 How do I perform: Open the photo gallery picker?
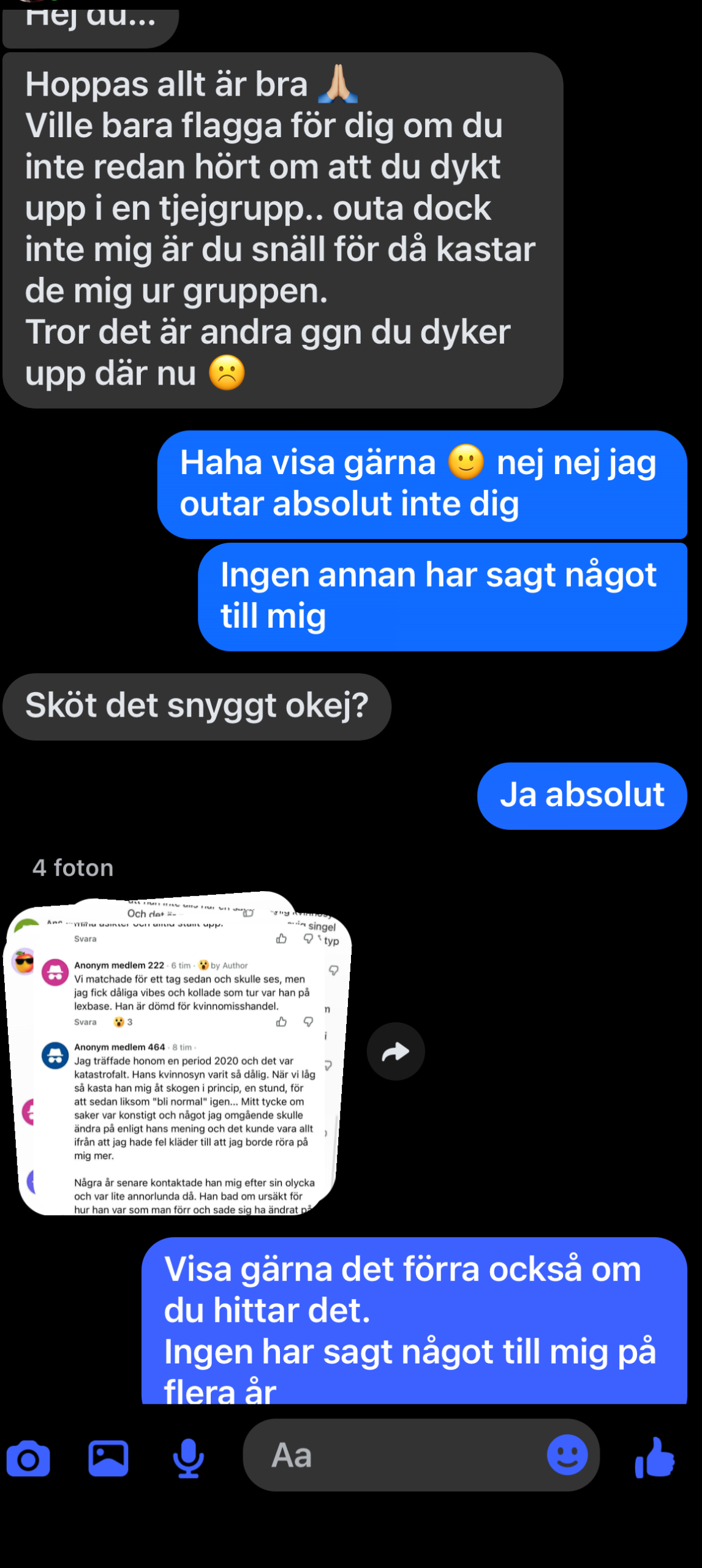[x=108, y=1458]
